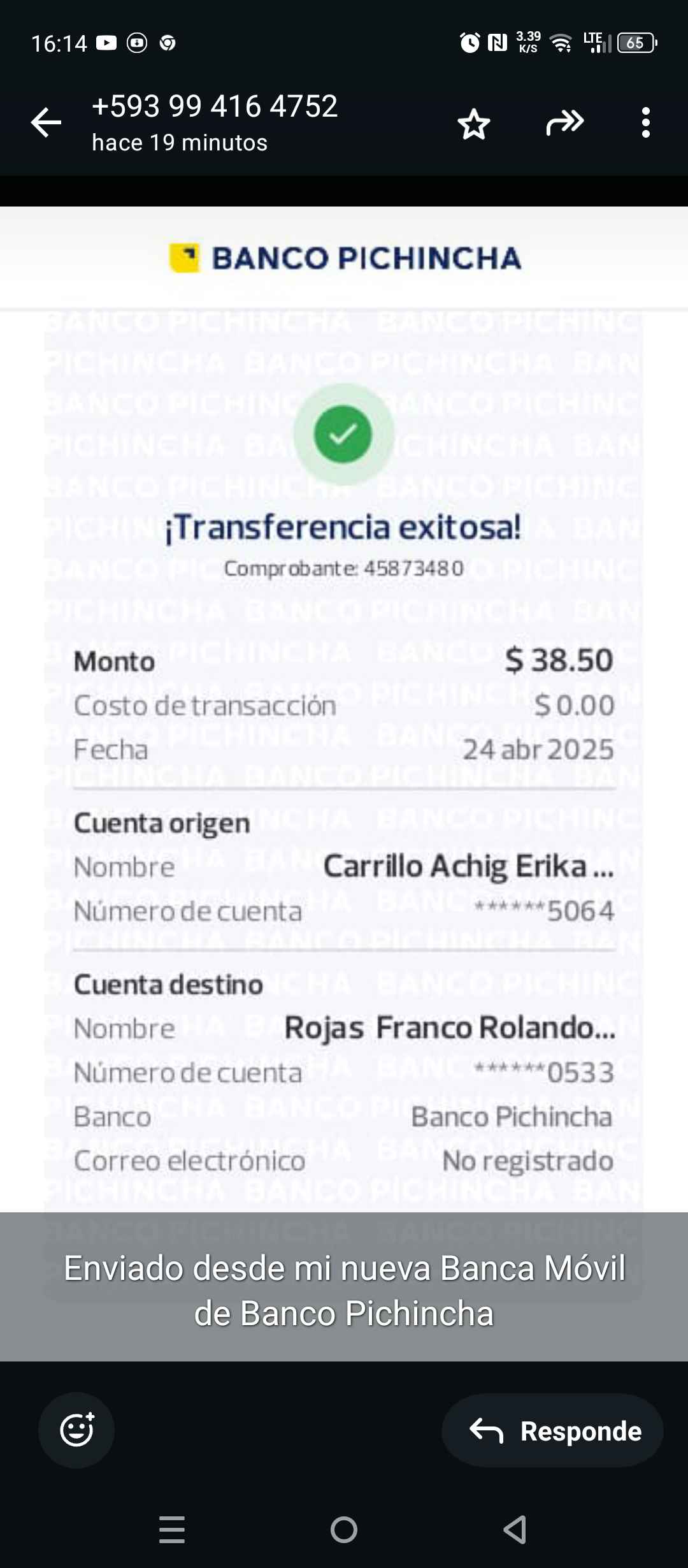Image resolution: width=688 pixels, height=1568 pixels.
Task: Tap the Responde reply button
Action: pos(552,1431)
